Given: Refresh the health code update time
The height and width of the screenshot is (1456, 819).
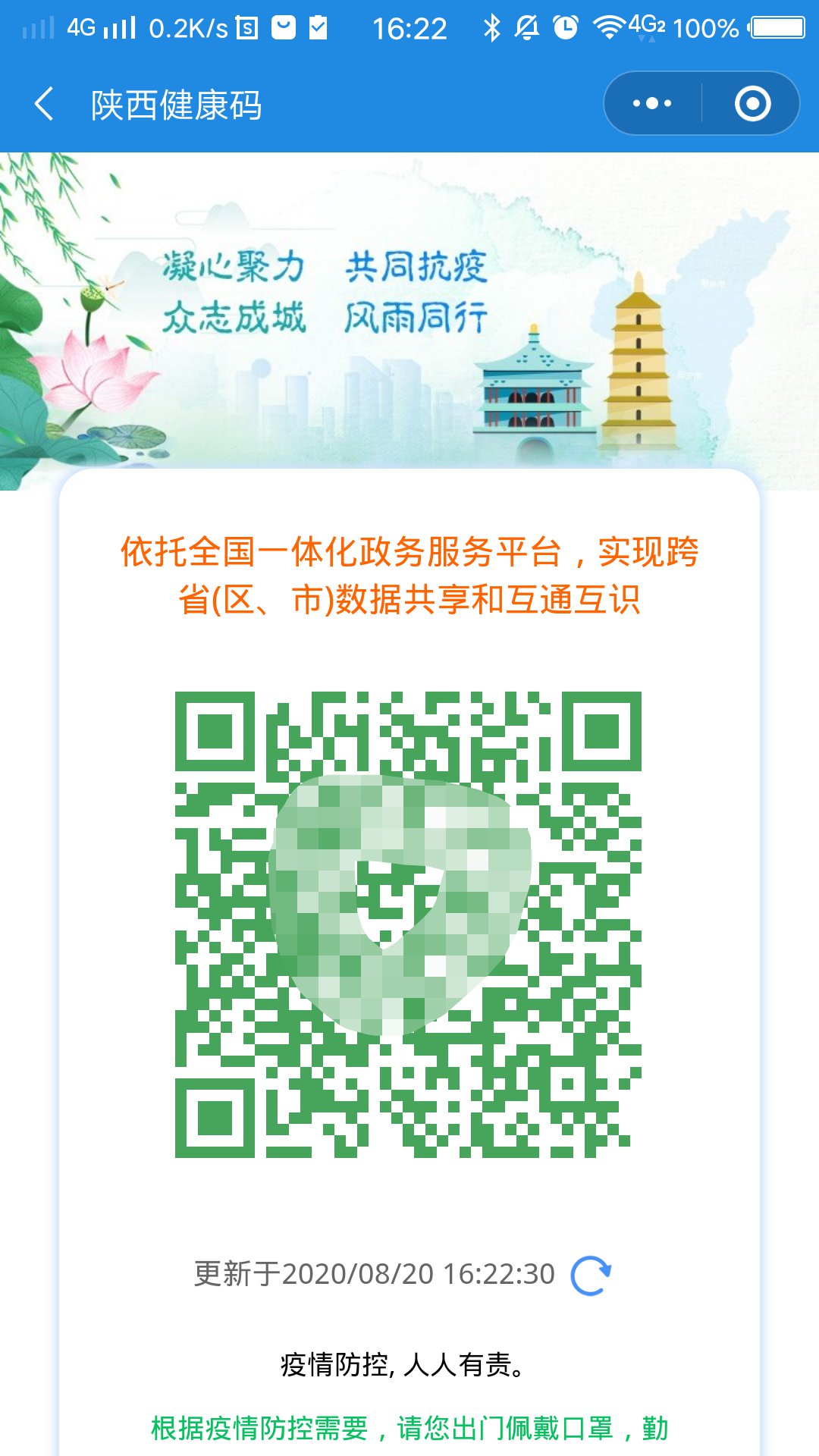Looking at the screenshot, I should pos(591,1275).
